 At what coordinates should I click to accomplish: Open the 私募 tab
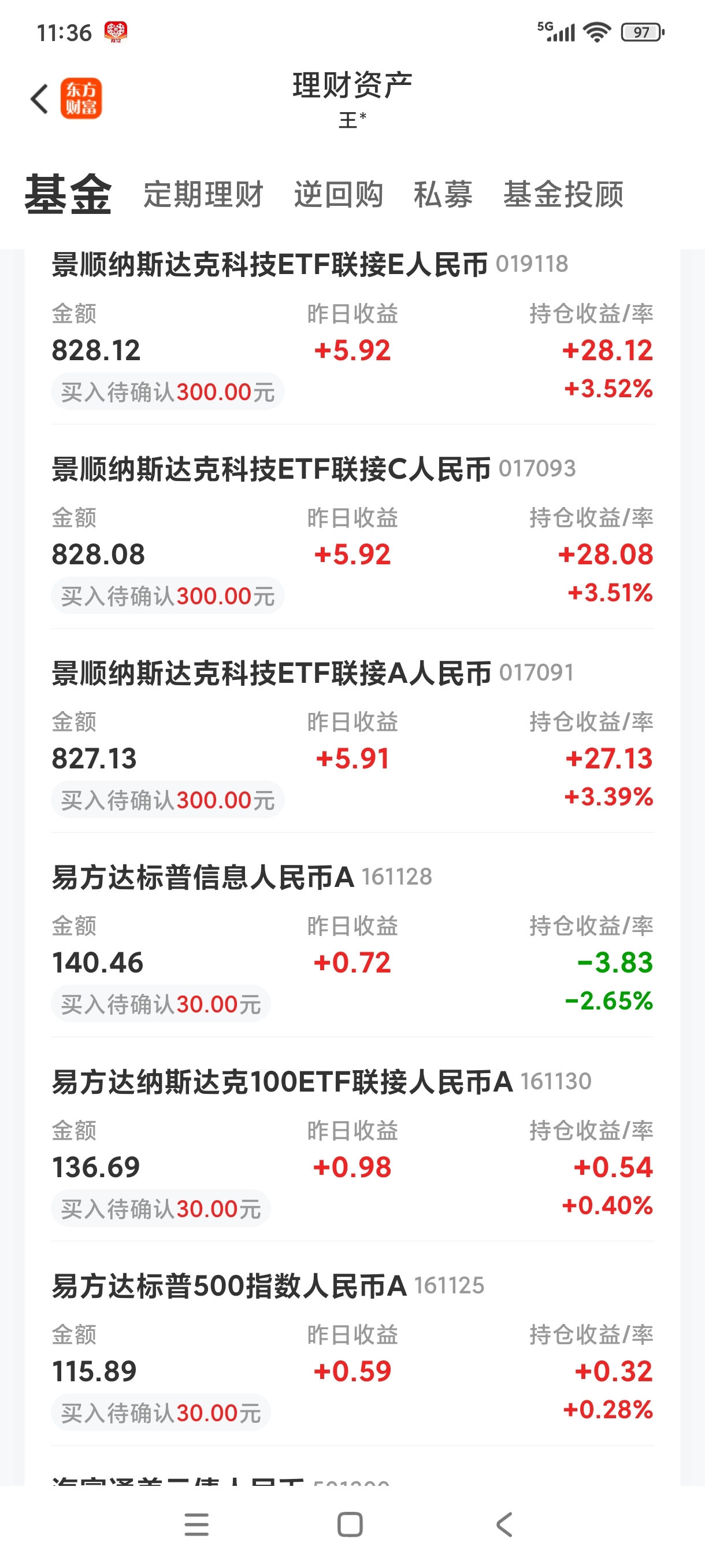click(443, 194)
